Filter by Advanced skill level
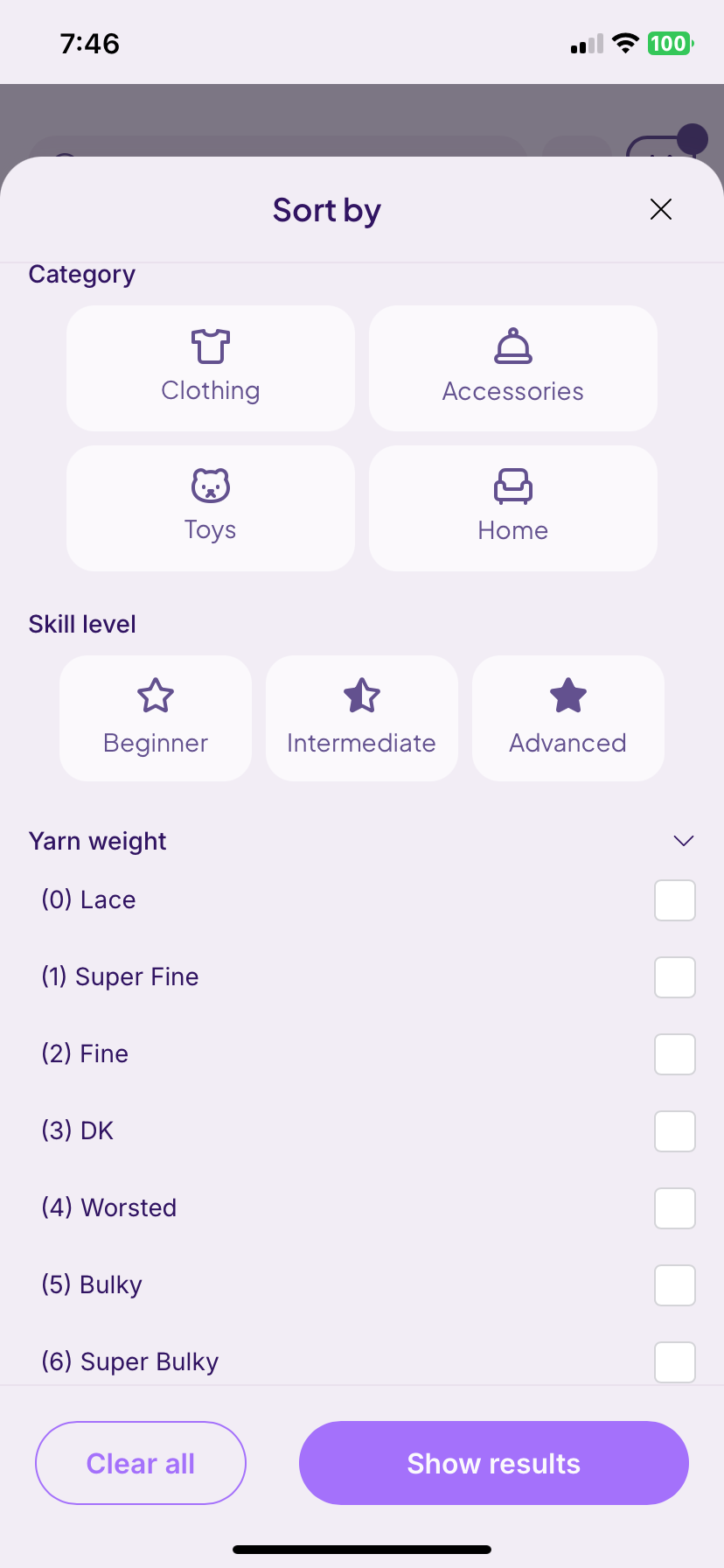Viewport: 724px width, 1568px height. point(568,718)
